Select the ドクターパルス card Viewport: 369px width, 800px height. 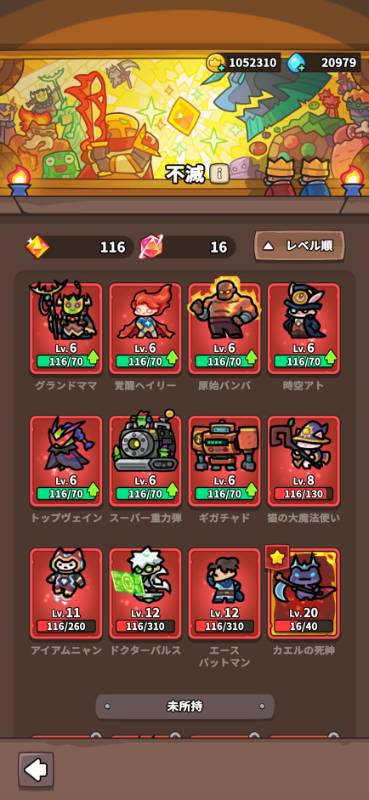point(145,591)
